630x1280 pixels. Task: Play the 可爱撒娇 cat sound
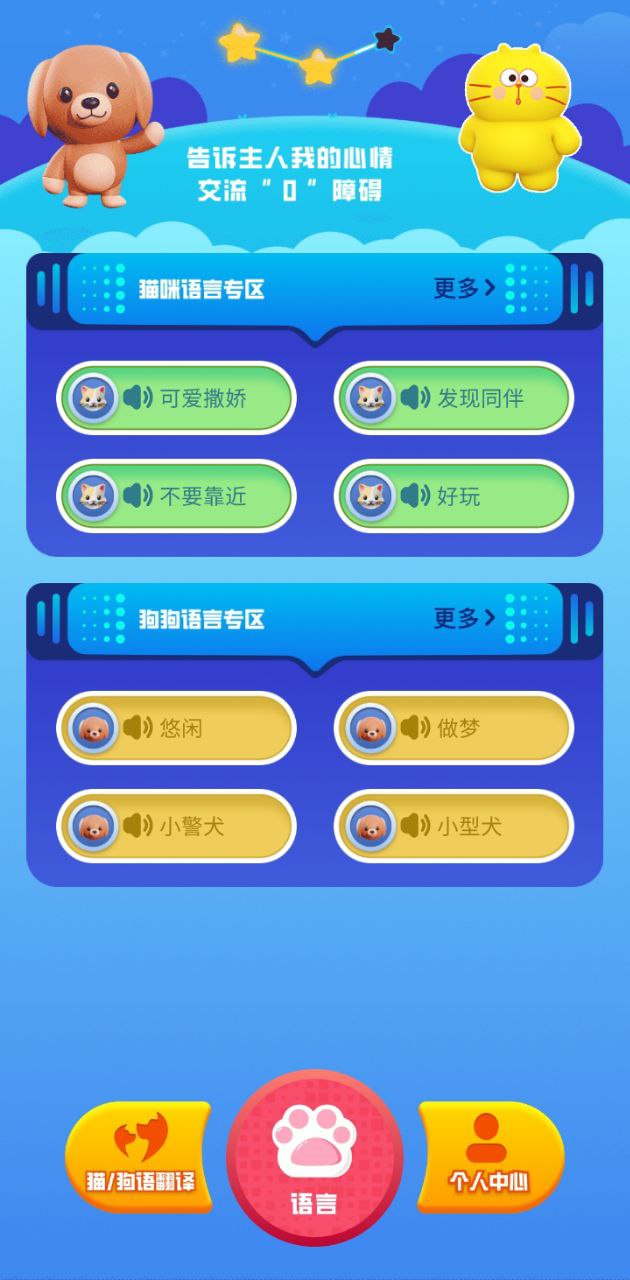[x=176, y=399]
